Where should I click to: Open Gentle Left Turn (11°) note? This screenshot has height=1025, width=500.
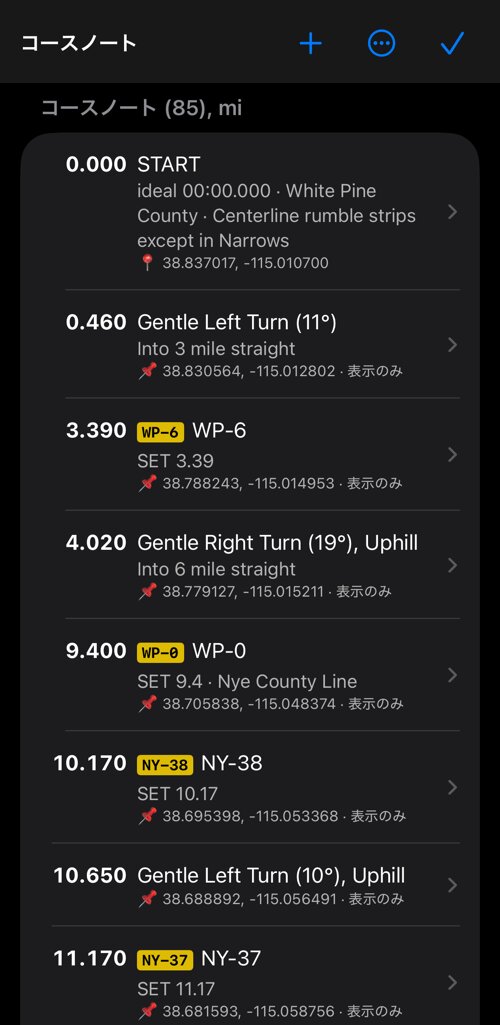point(250,344)
